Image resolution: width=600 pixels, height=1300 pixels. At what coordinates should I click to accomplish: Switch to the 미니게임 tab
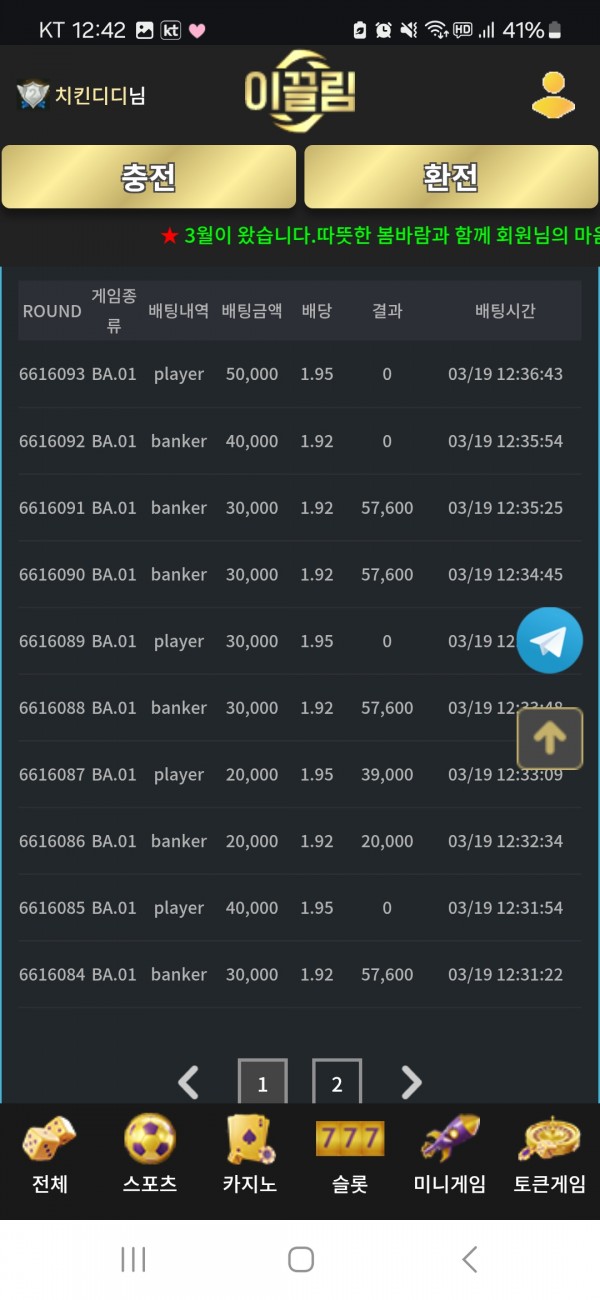pyautogui.click(x=450, y=1156)
